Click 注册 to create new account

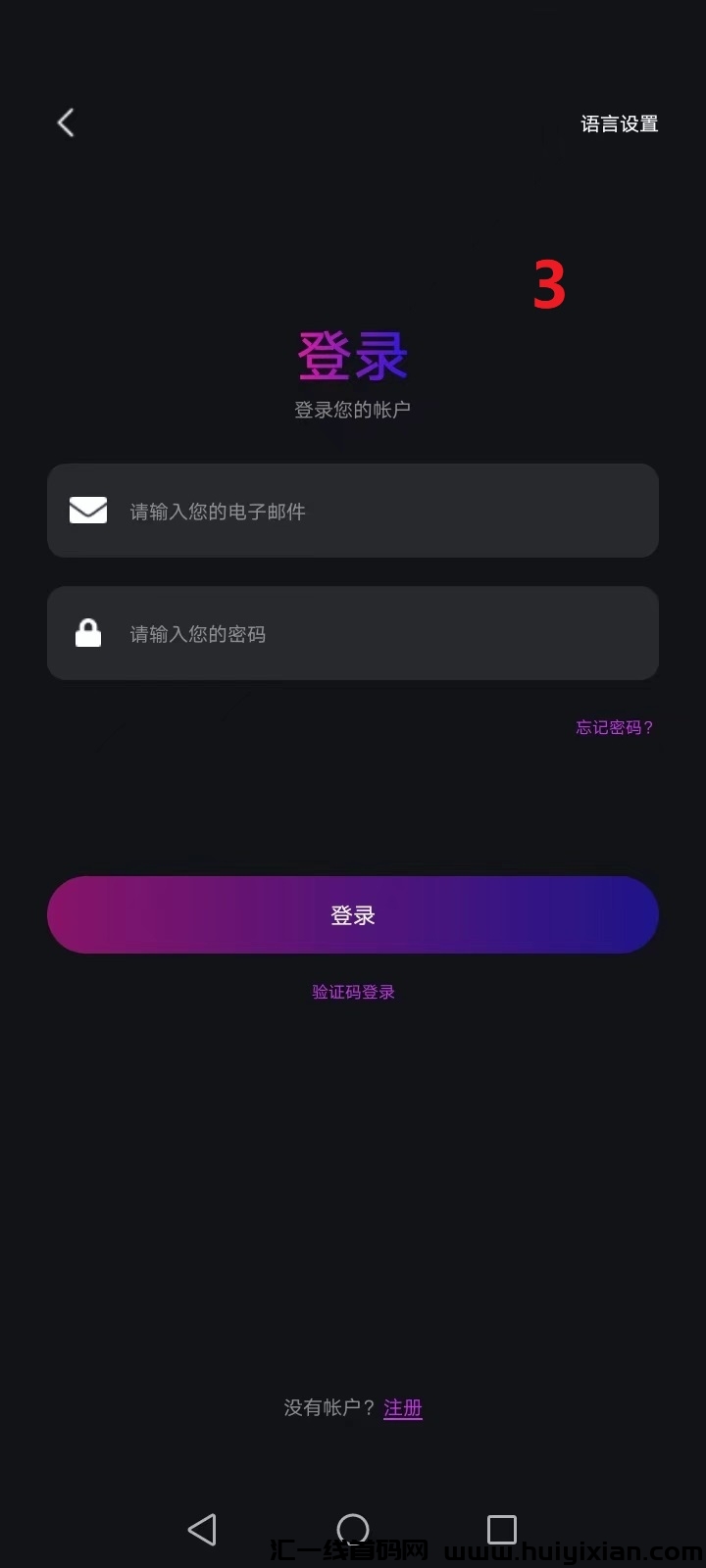point(402,1406)
